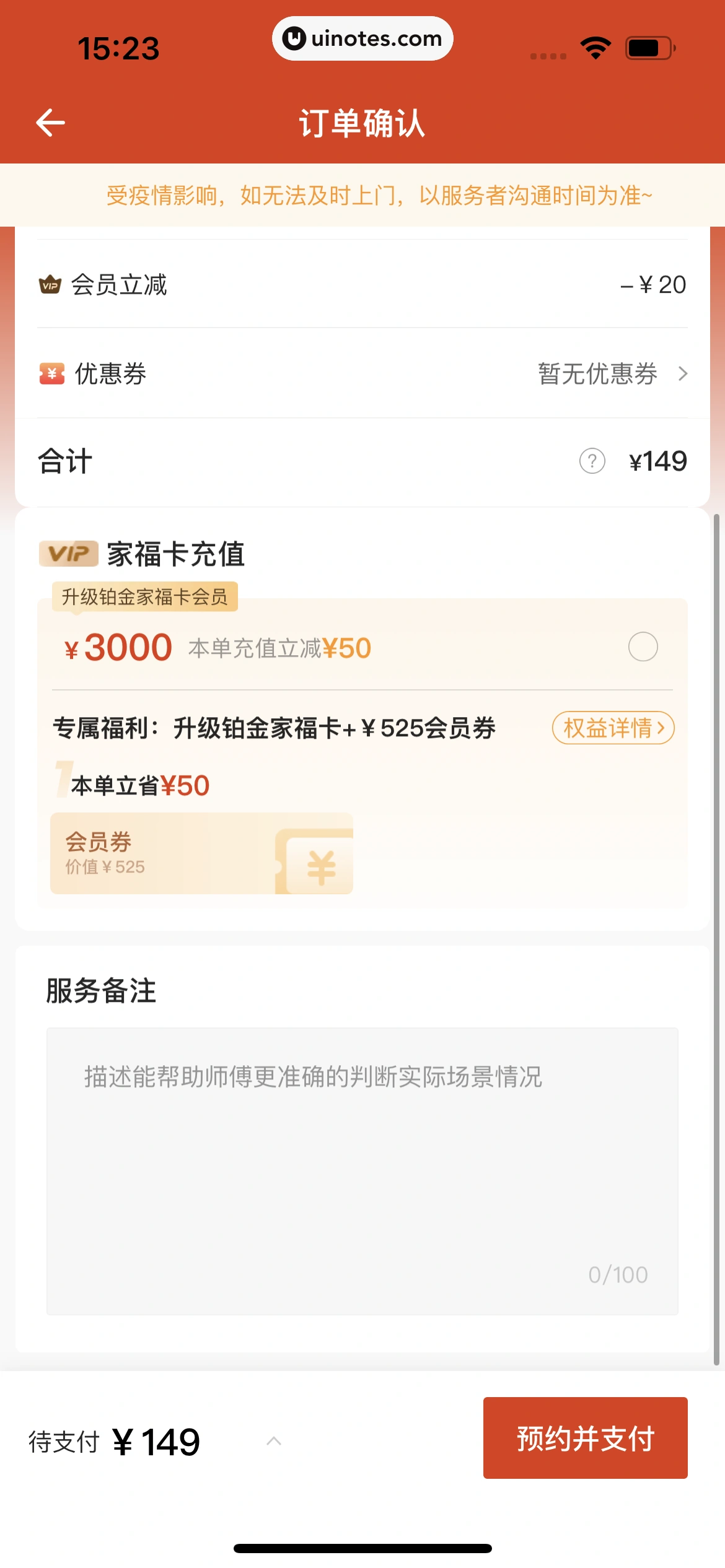Tap the 0/100 character counter
The height and width of the screenshot is (1568, 725).
pyautogui.click(x=618, y=1274)
